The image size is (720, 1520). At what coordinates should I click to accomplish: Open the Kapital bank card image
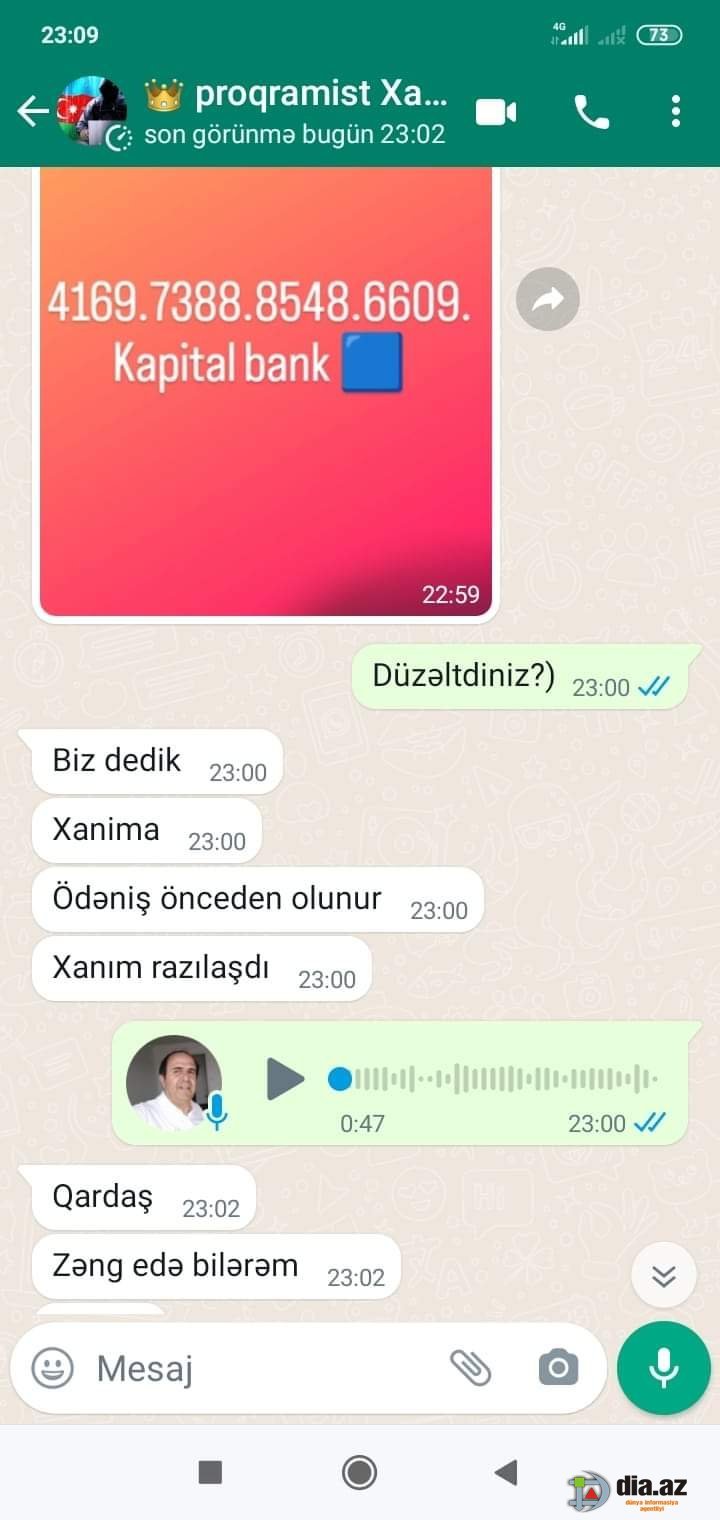pyautogui.click(x=266, y=392)
